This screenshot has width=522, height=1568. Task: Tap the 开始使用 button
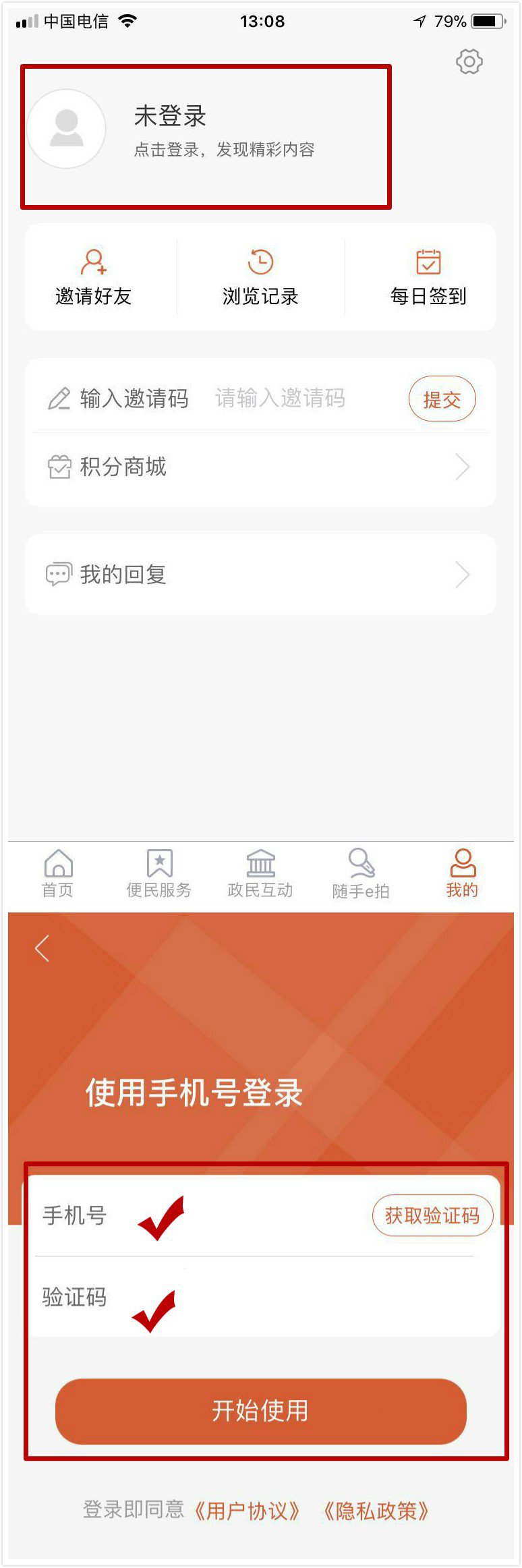[260, 1411]
